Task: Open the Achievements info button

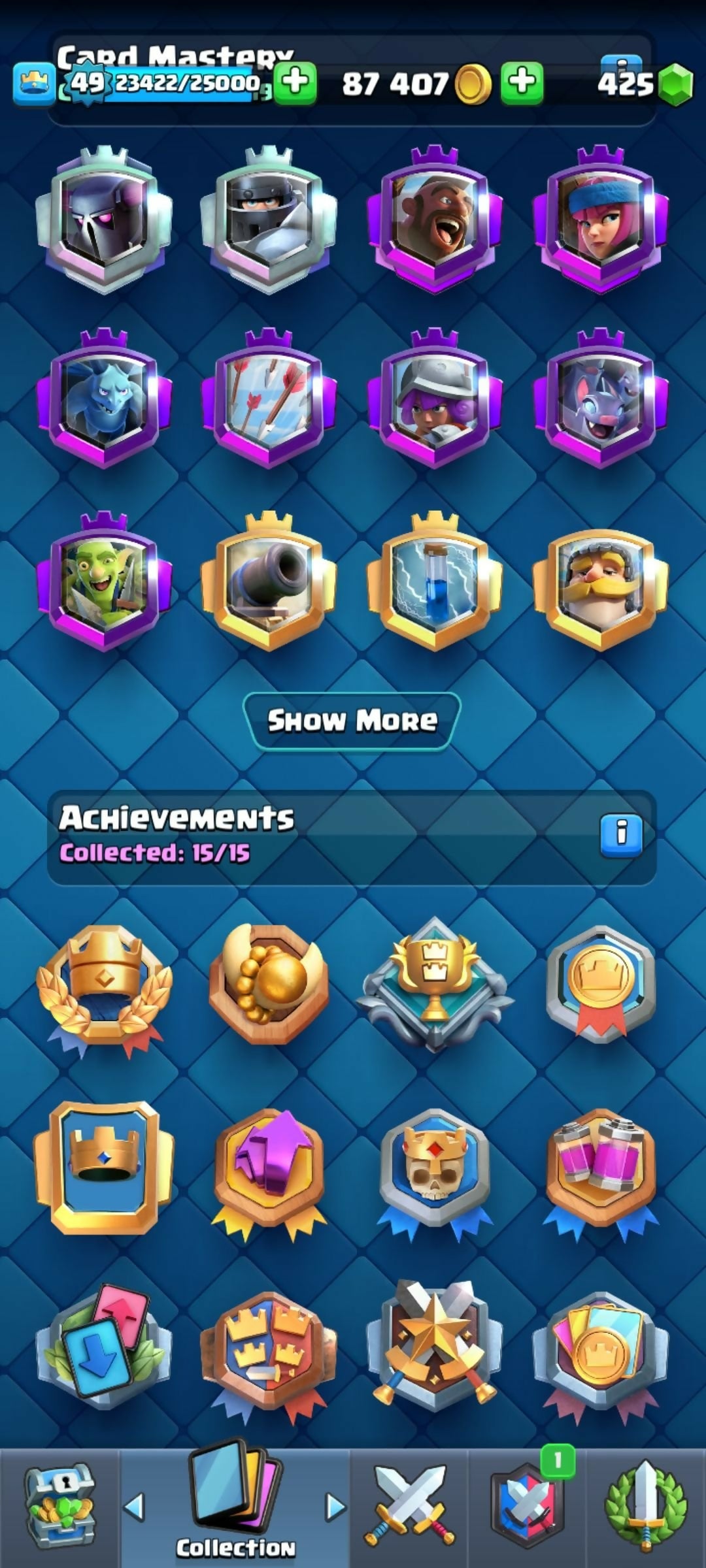Action: coord(621,833)
